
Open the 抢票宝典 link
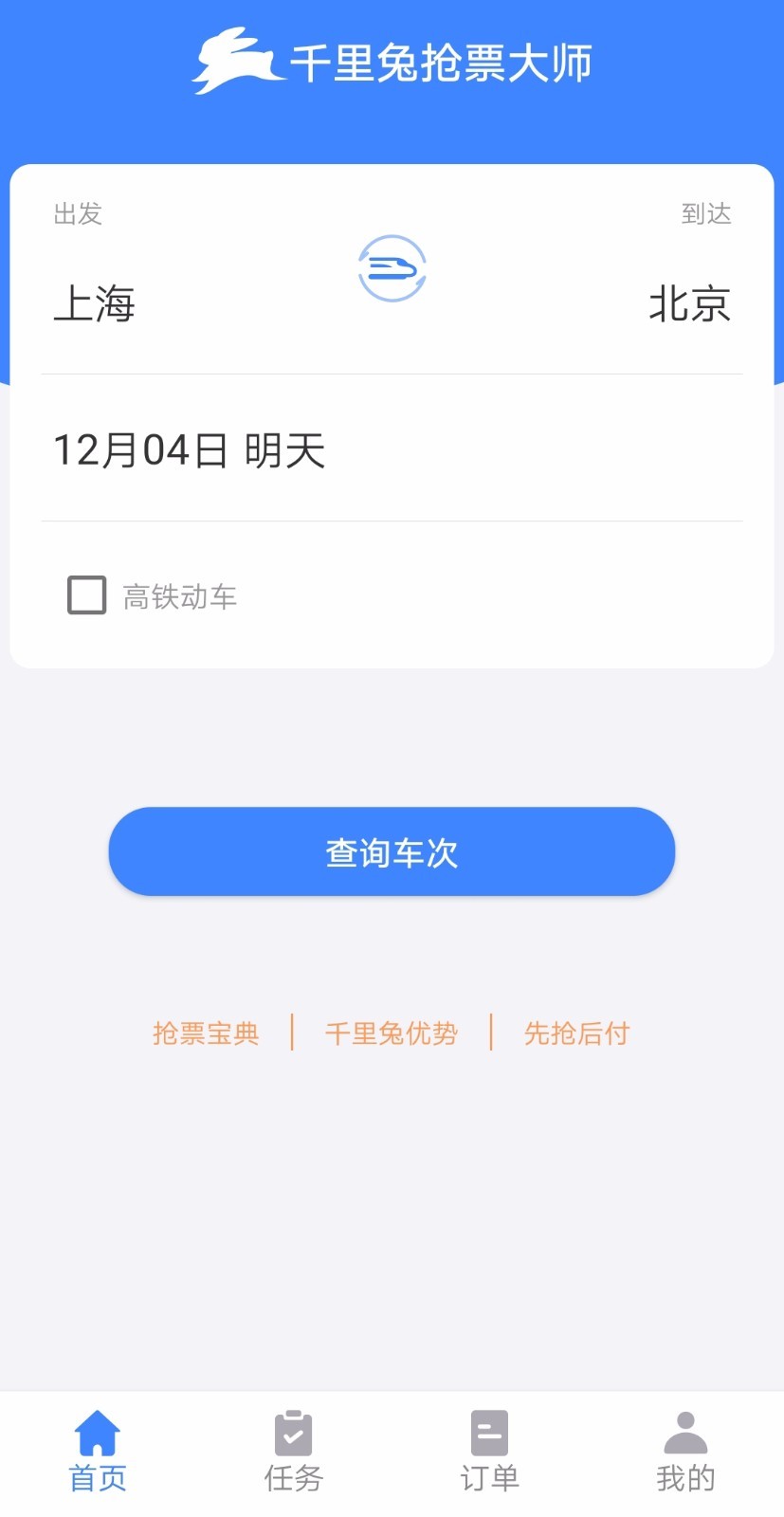[x=206, y=1033]
